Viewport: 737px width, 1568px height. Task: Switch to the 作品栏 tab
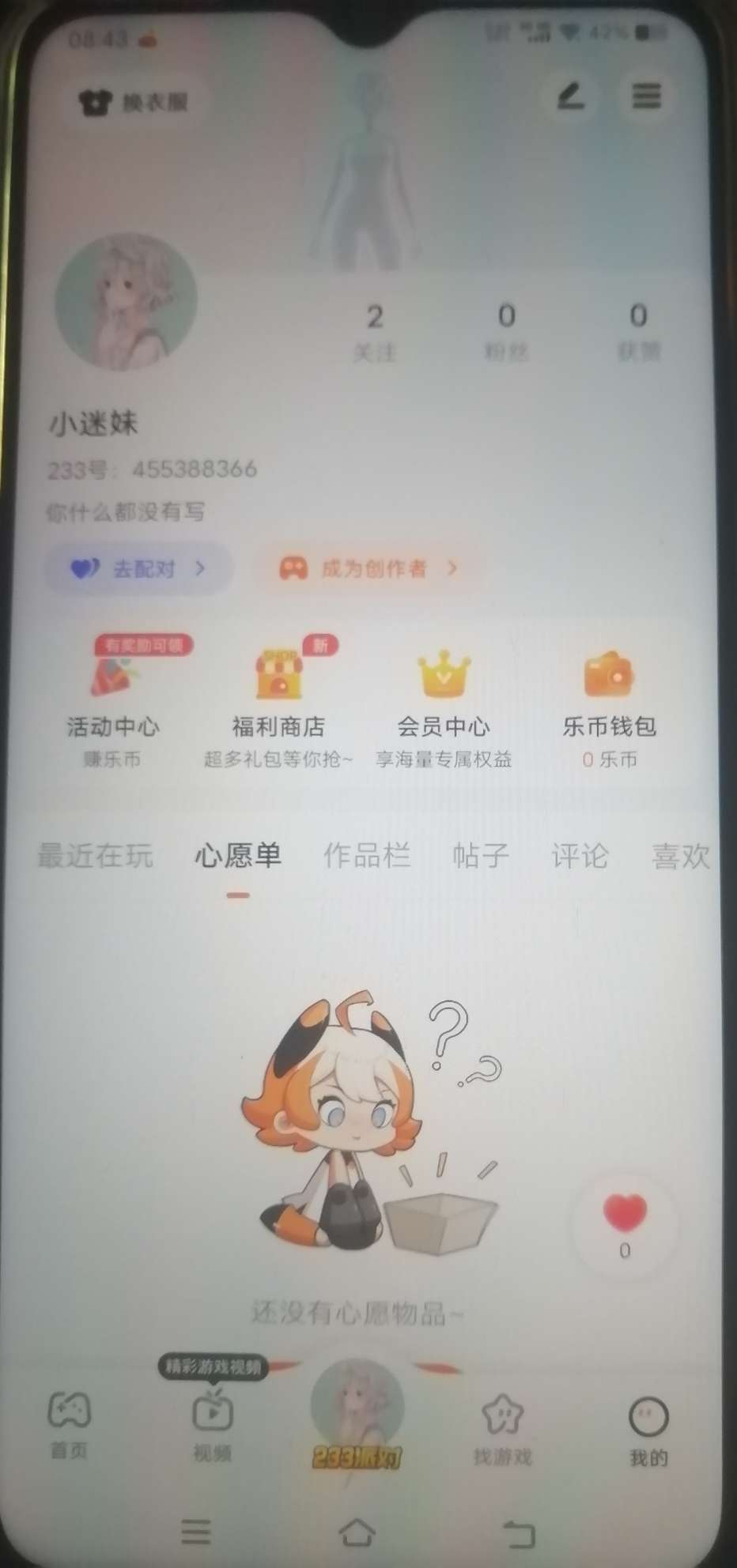tap(366, 856)
